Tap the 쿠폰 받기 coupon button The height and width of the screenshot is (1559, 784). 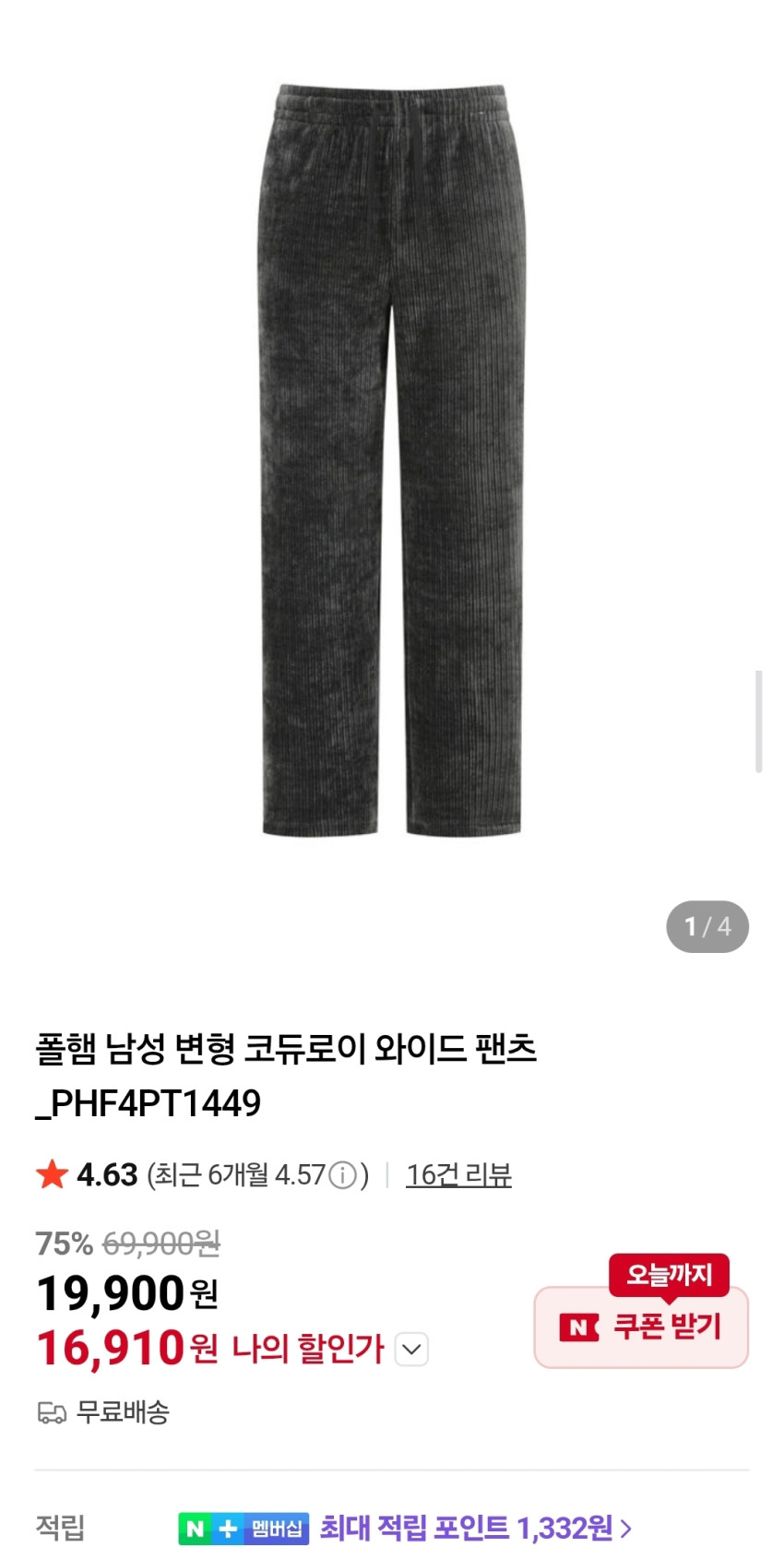click(x=641, y=1327)
